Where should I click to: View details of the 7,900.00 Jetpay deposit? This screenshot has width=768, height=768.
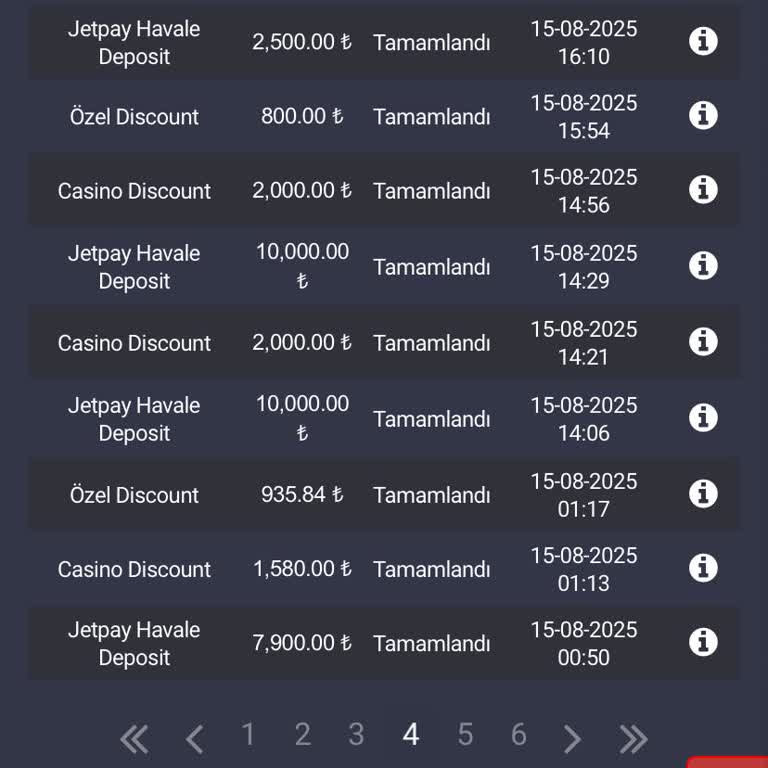point(703,641)
